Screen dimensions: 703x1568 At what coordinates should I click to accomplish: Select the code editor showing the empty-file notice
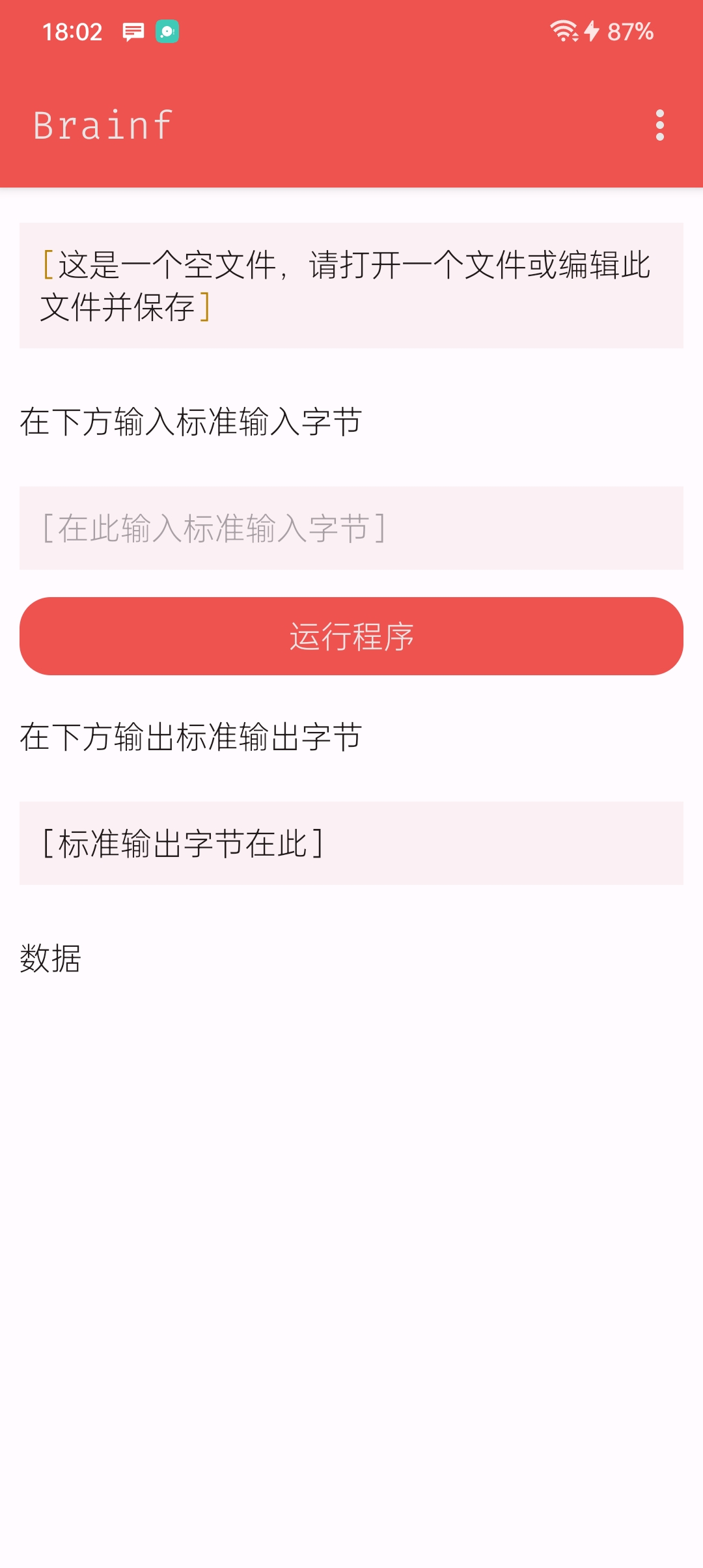pos(351,285)
